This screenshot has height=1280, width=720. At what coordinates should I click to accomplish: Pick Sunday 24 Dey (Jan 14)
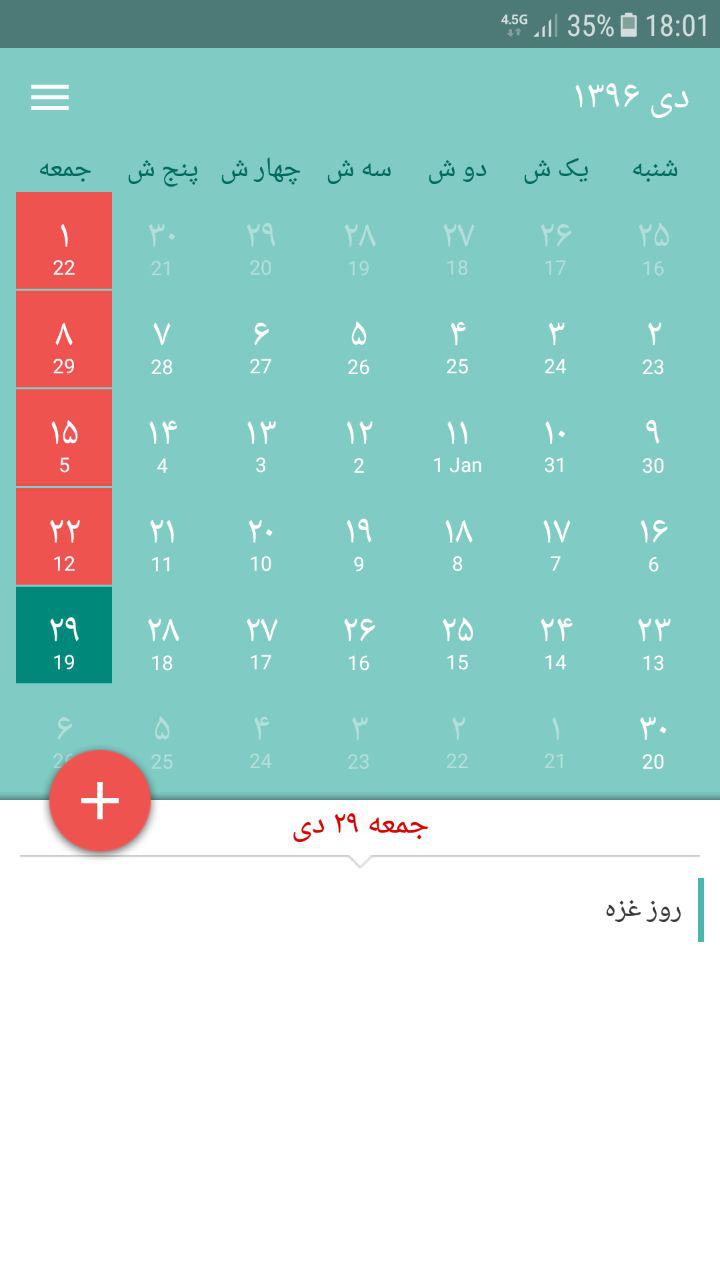(x=555, y=635)
